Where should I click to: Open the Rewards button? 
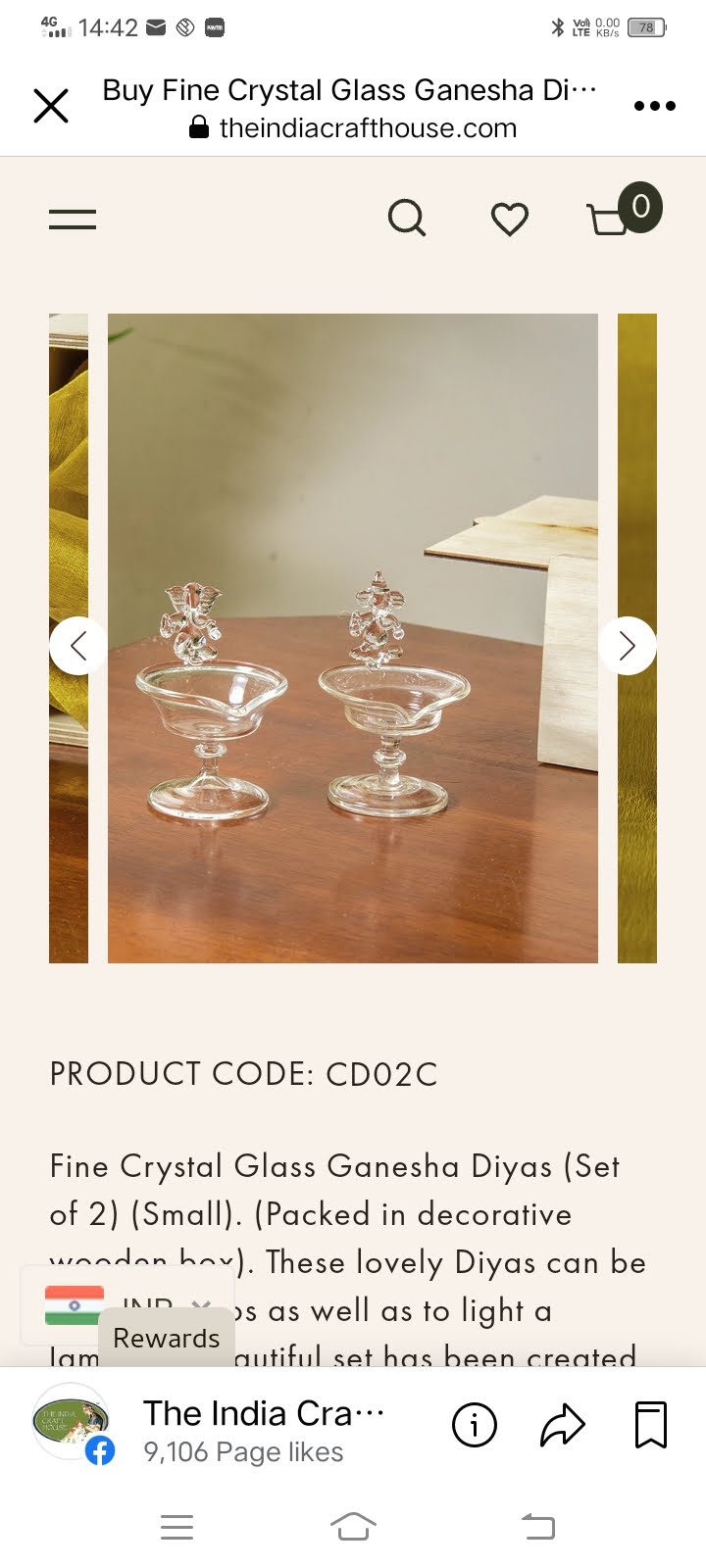click(x=167, y=1338)
